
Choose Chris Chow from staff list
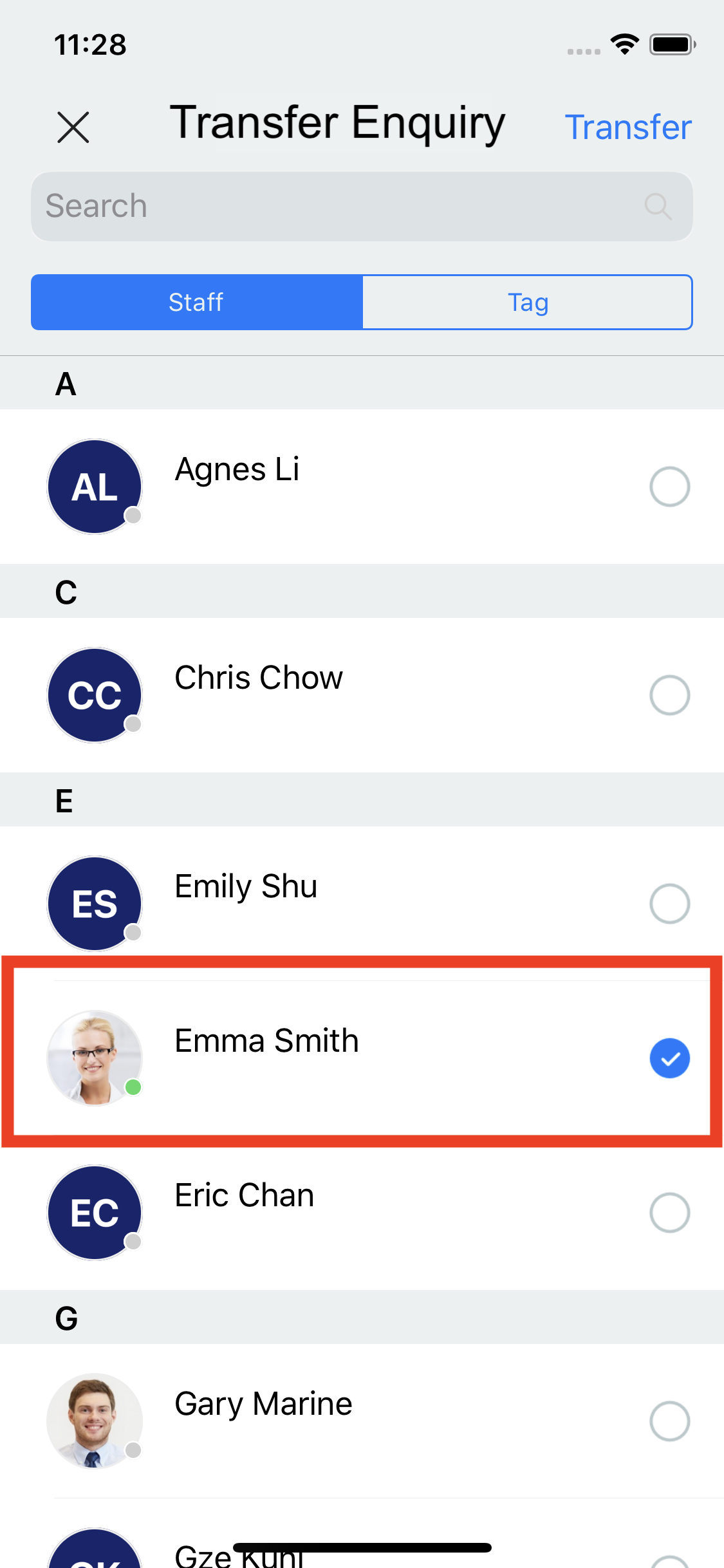coord(669,695)
